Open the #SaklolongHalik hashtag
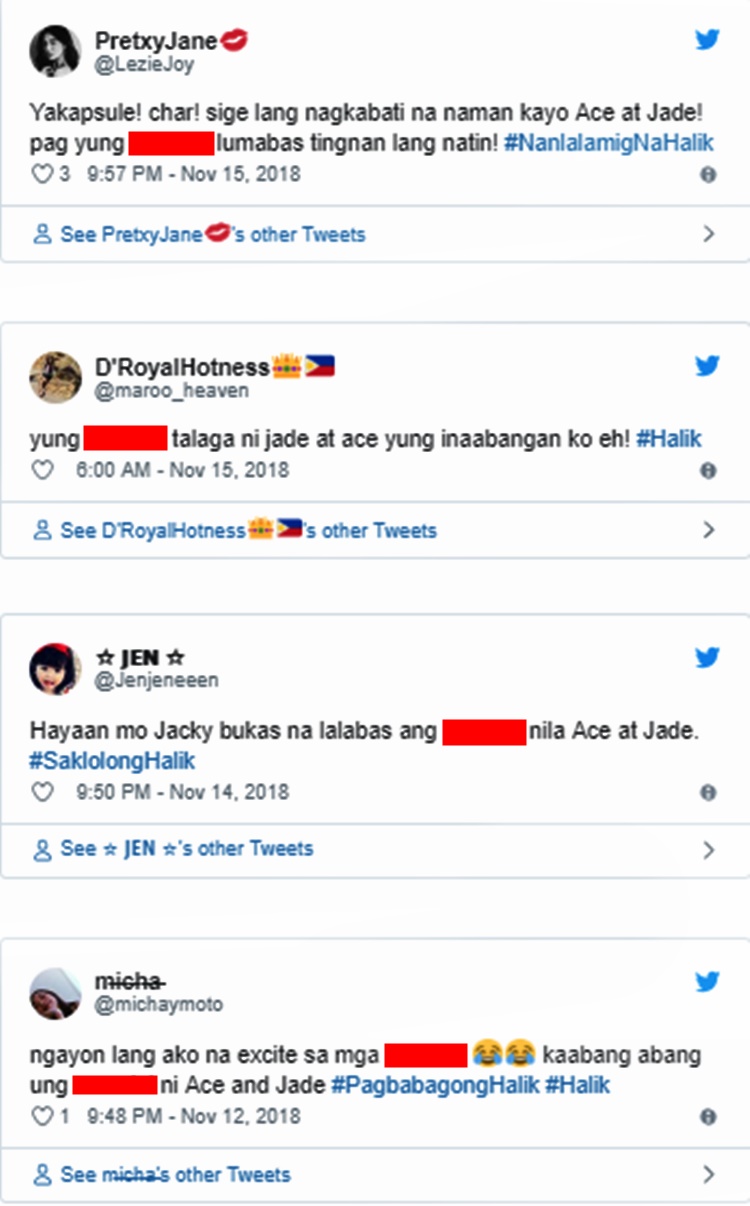The height and width of the screenshot is (1206, 750). pyautogui.click(x=112, y=761)
